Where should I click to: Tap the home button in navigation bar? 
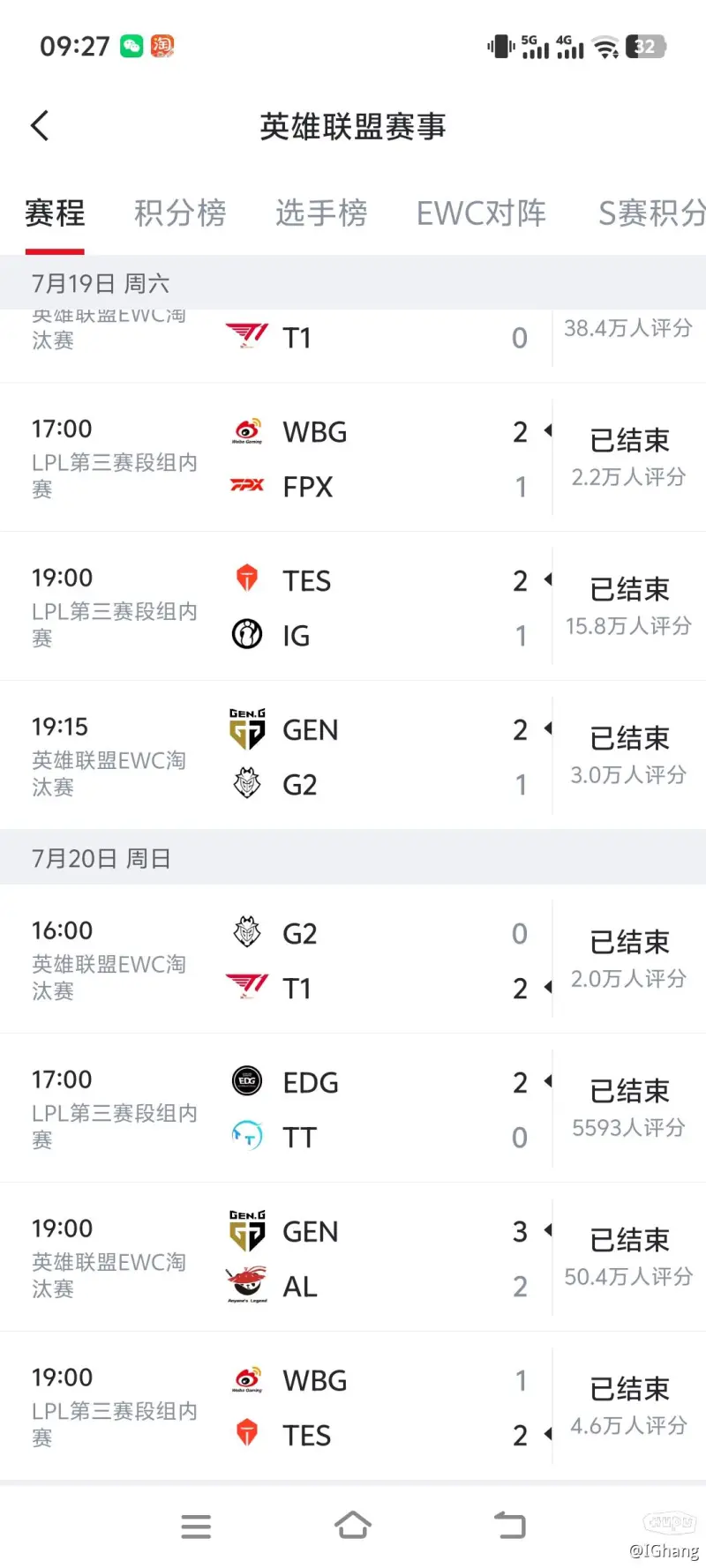(x=353, y=1527)
